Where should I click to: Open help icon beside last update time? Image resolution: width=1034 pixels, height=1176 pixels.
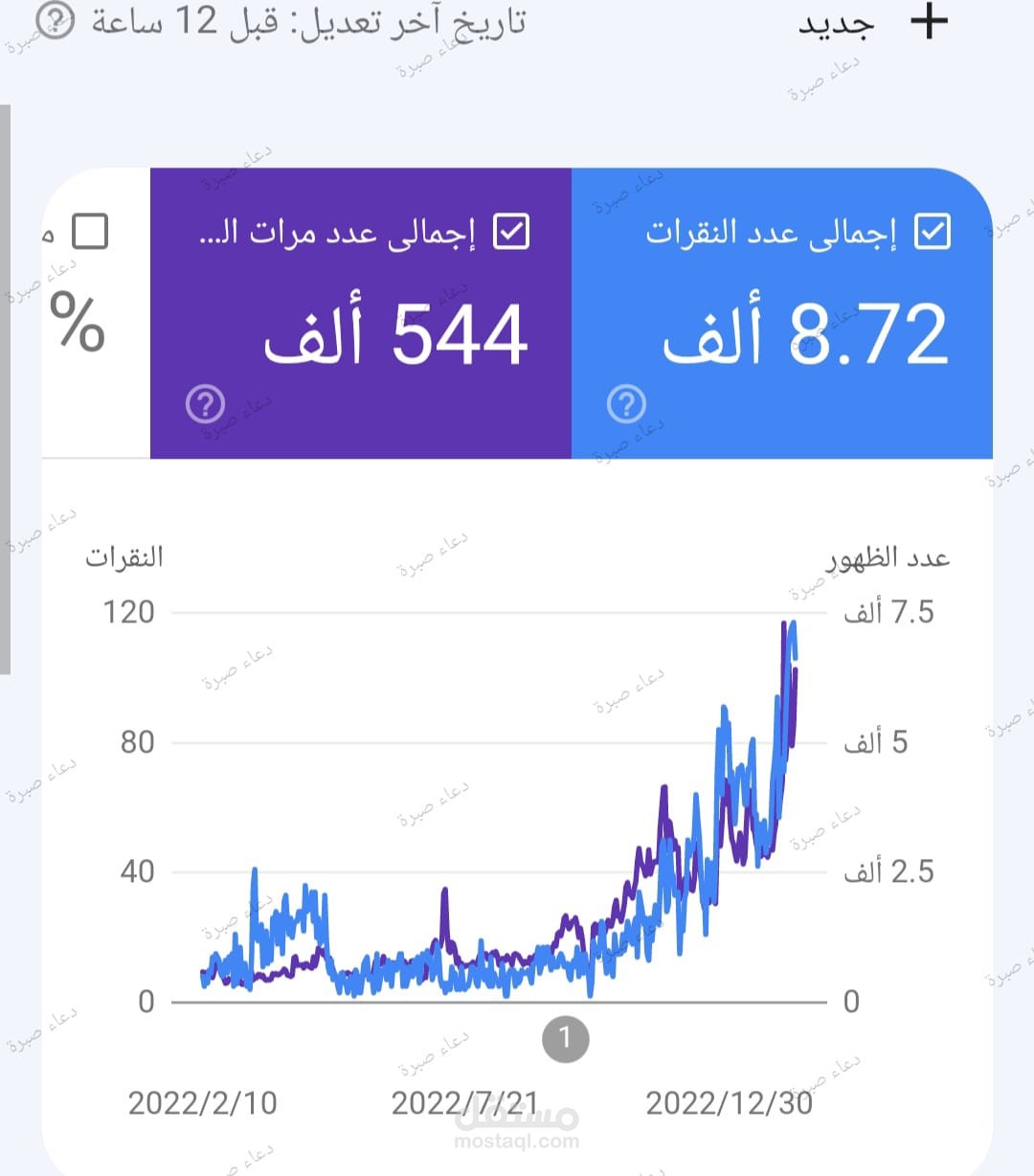click(x=56, y=19)
